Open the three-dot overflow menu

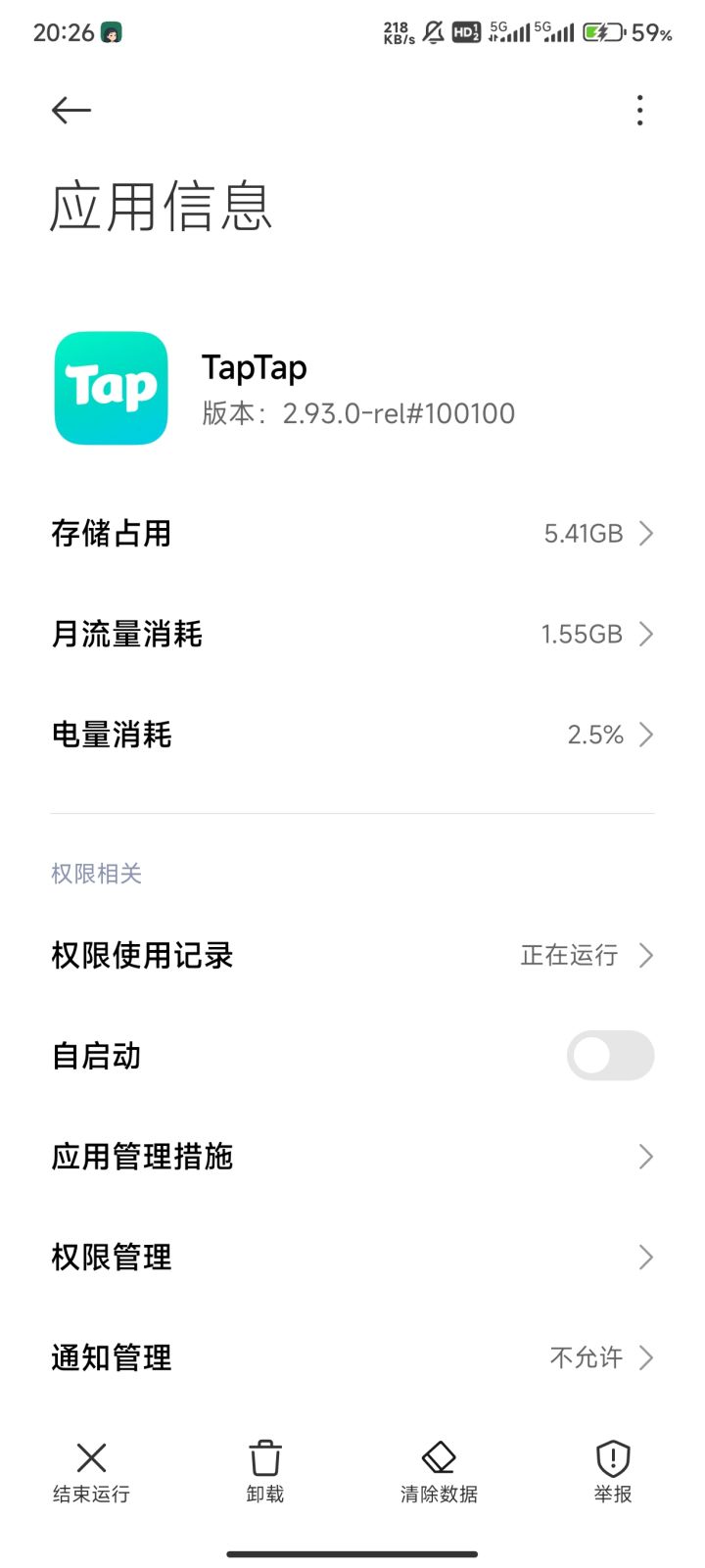pyautogui.click(x=639, y=111)
